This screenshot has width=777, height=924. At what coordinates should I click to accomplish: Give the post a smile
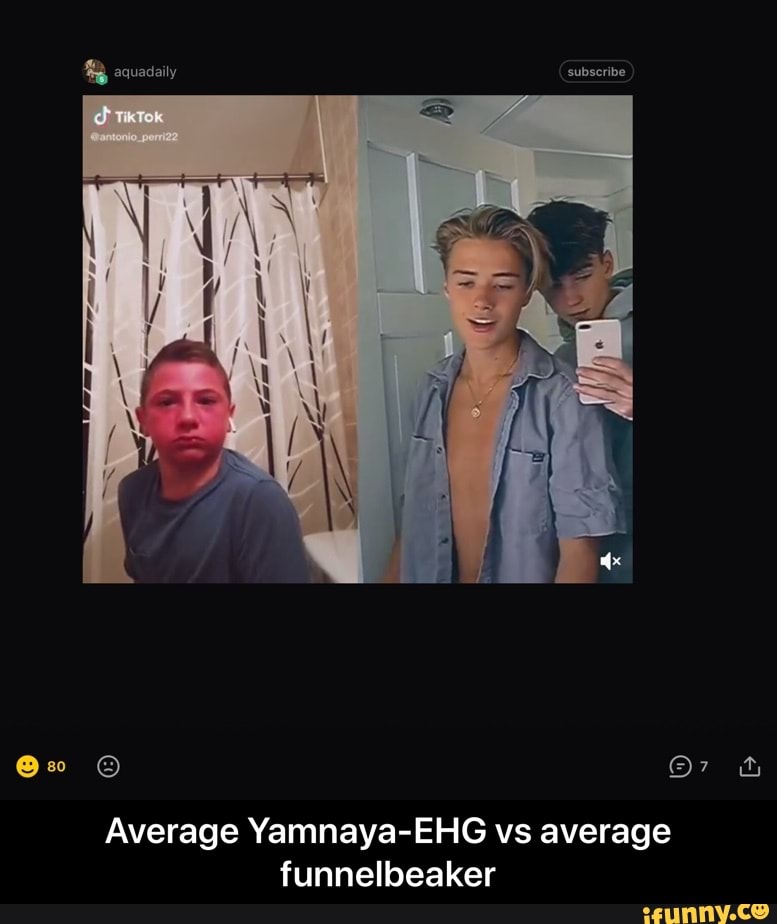pos(28,767)
